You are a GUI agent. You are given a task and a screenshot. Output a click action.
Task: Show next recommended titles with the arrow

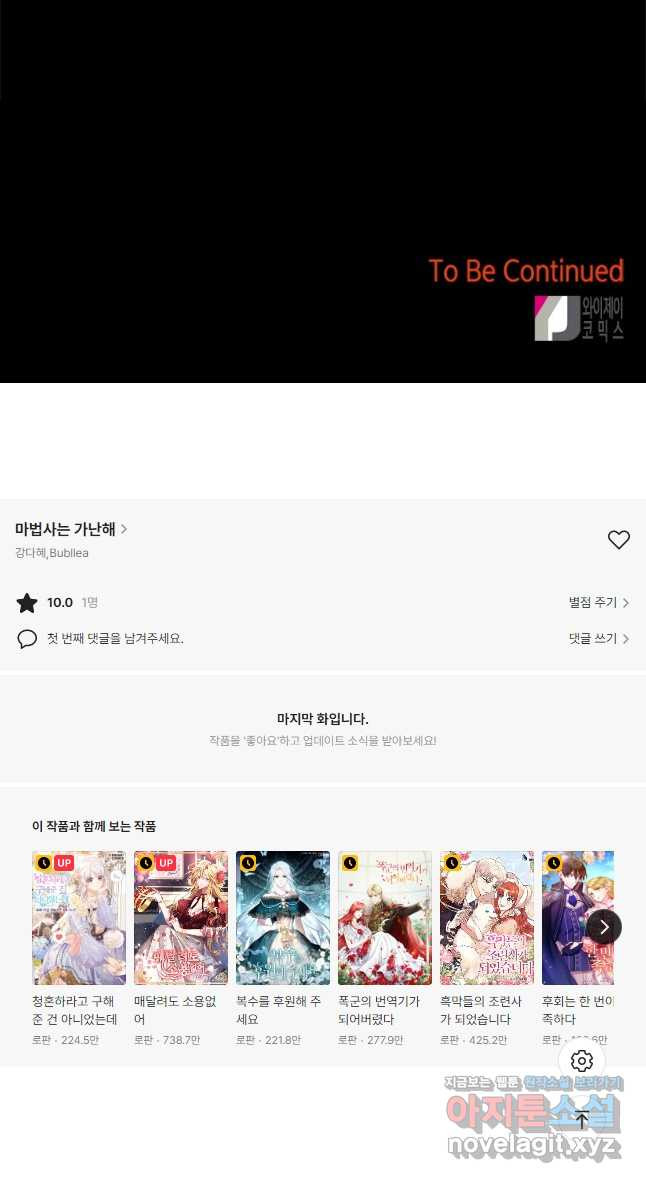(x=604, y=927)
